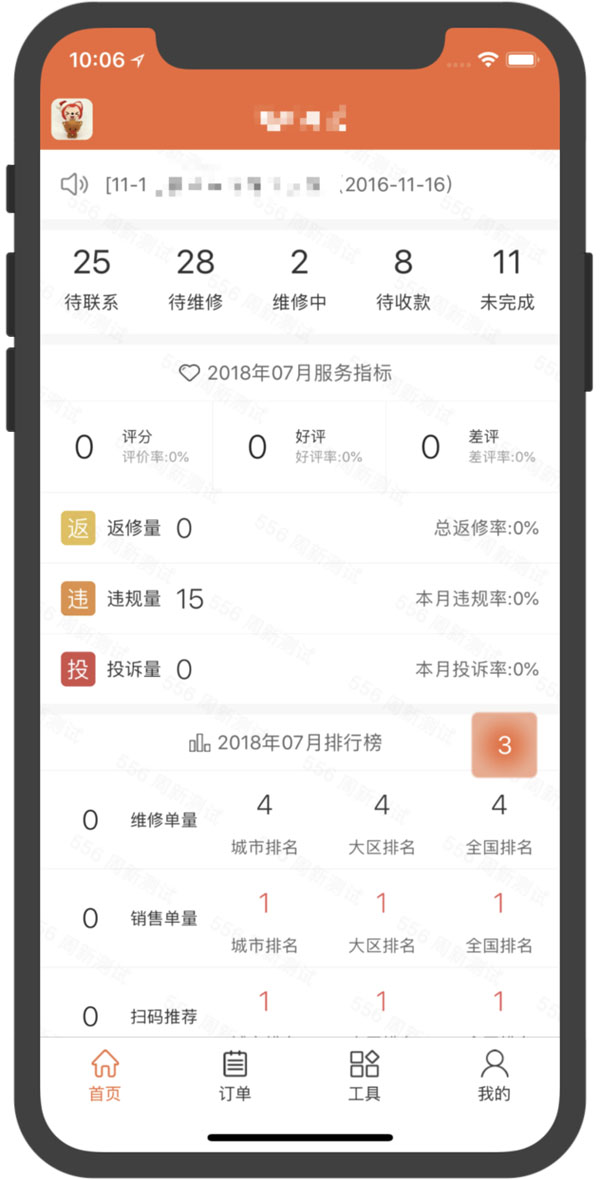The height and width of the screenshot is (1180, 600).
Task: Switch to the 工具 tab
Action: point(364,1075)
